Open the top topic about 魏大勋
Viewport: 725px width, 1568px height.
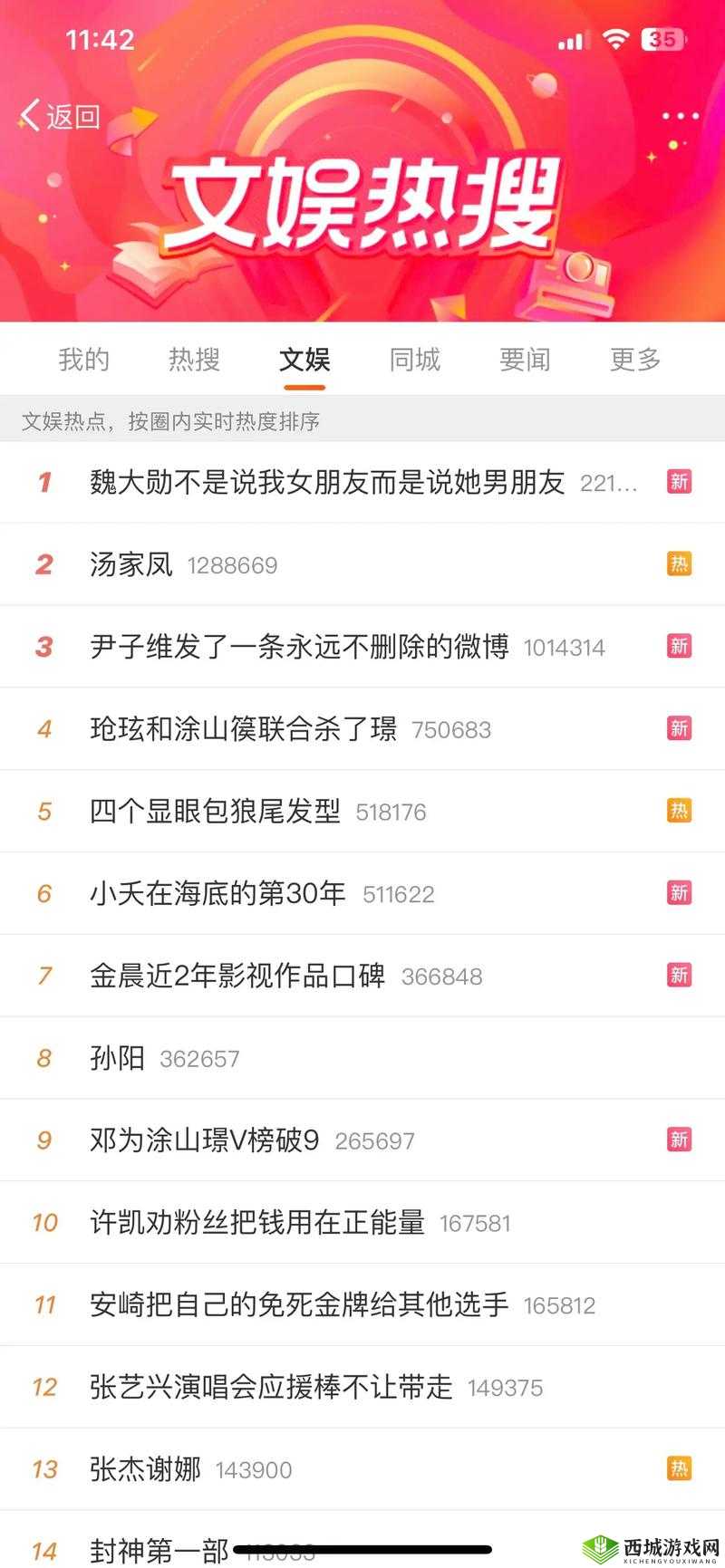(x=326, y=482)
